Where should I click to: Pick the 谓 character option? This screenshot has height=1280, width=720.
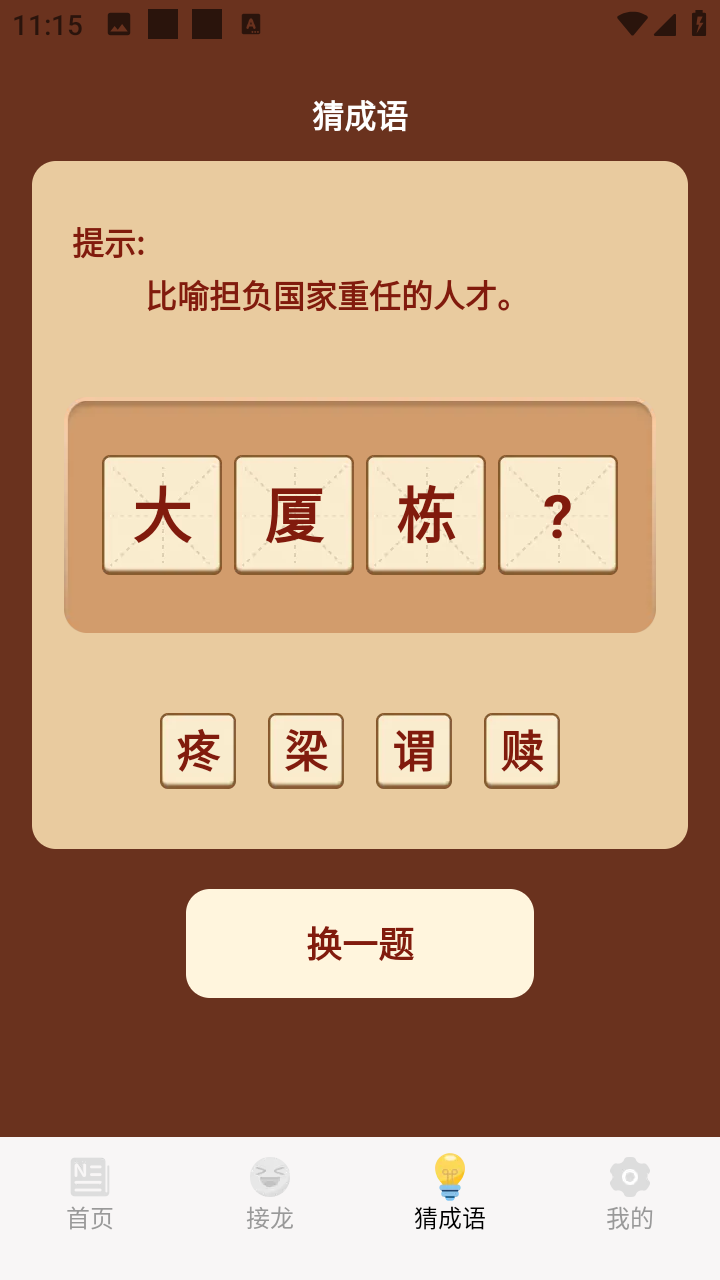pos(414,750)
